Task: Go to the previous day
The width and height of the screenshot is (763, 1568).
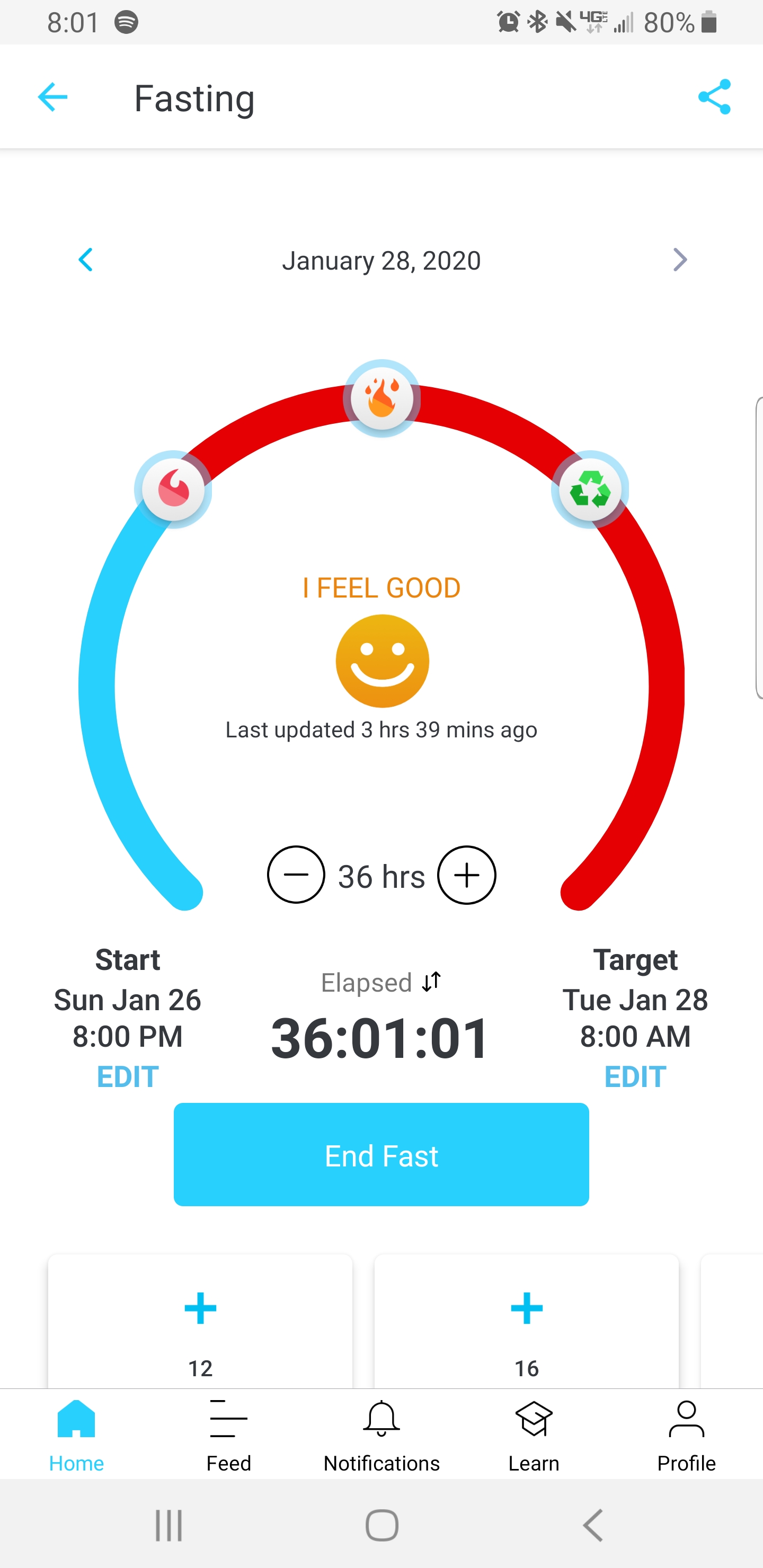Action: [x=85, y=260]
